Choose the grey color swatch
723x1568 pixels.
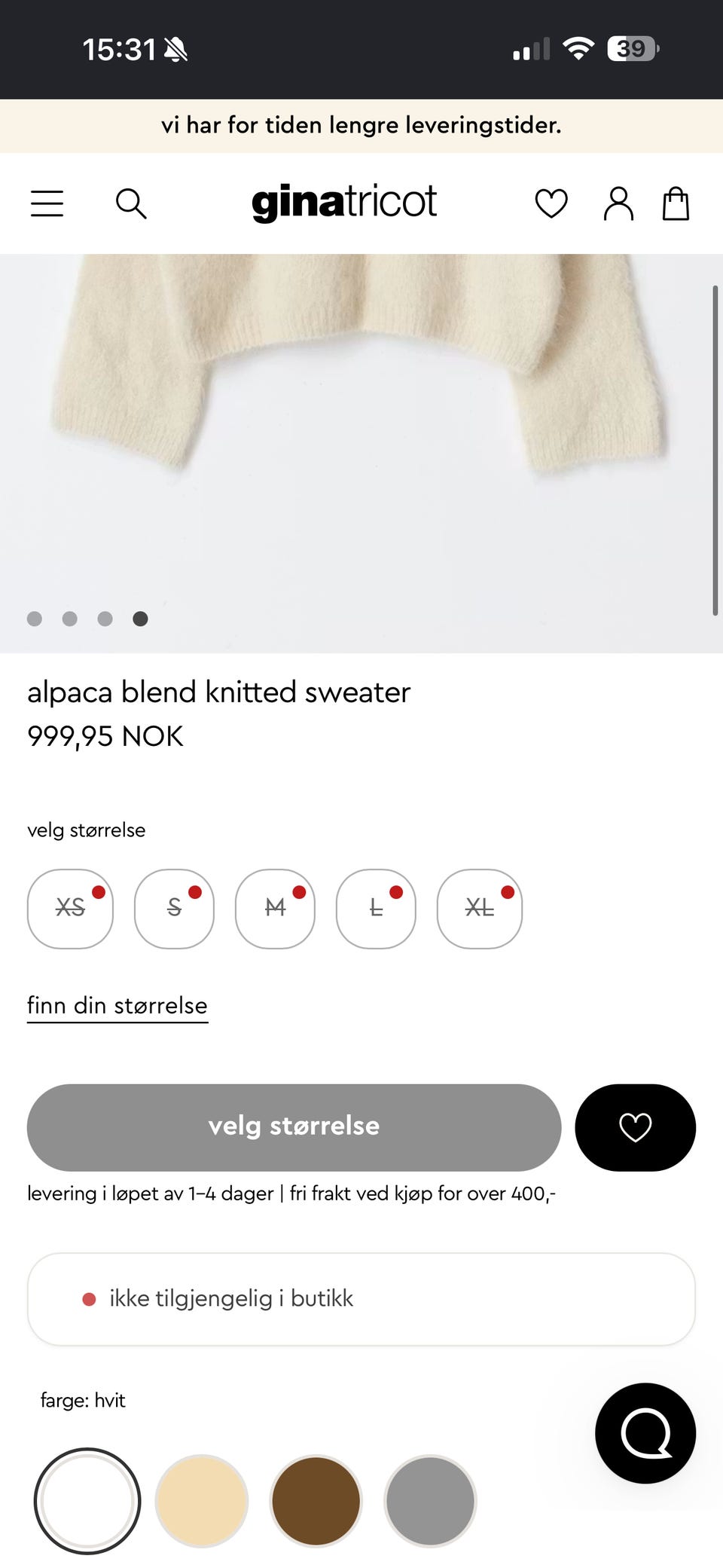point(430,1501)
